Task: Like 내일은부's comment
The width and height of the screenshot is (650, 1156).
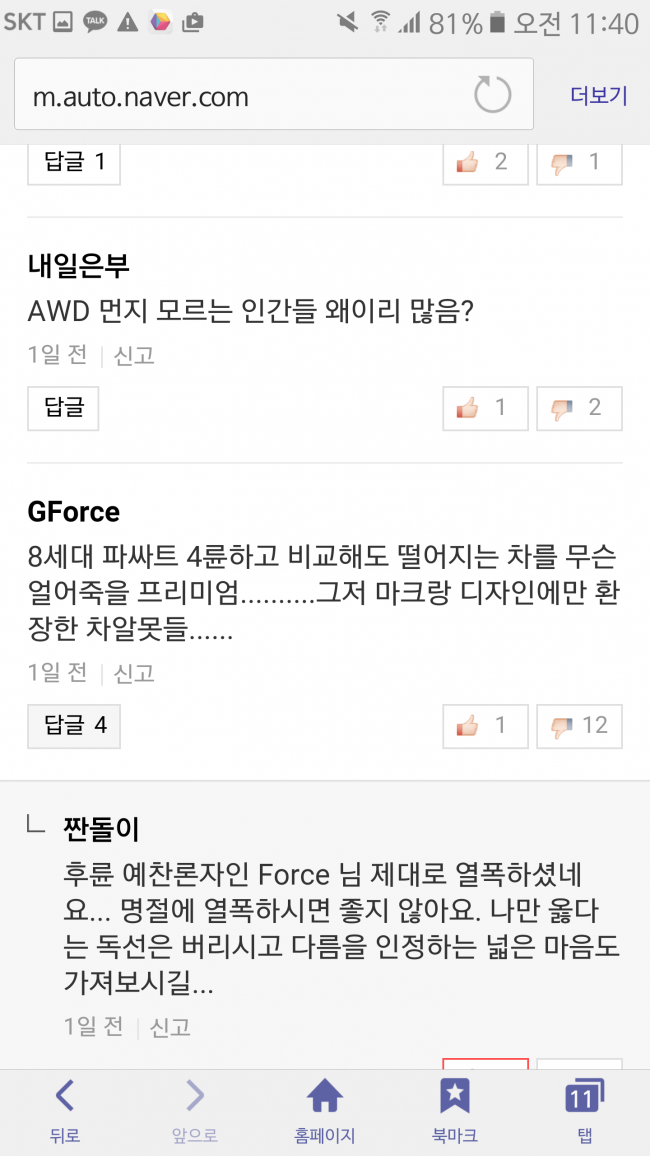Action: [485, 408]
